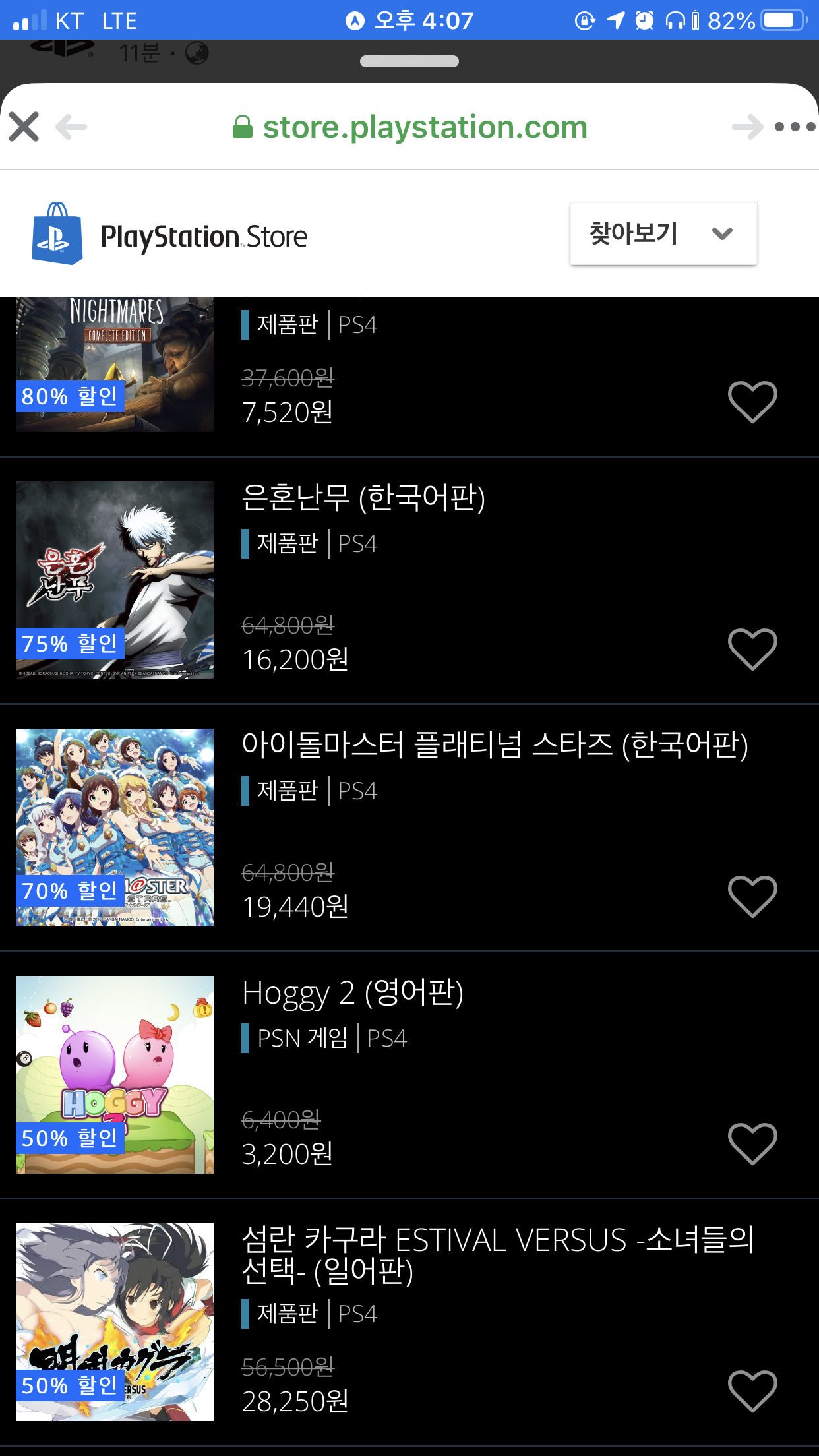
Task: Open Little Nightmares Complete Edition cover tile
Action: [115, 364]
